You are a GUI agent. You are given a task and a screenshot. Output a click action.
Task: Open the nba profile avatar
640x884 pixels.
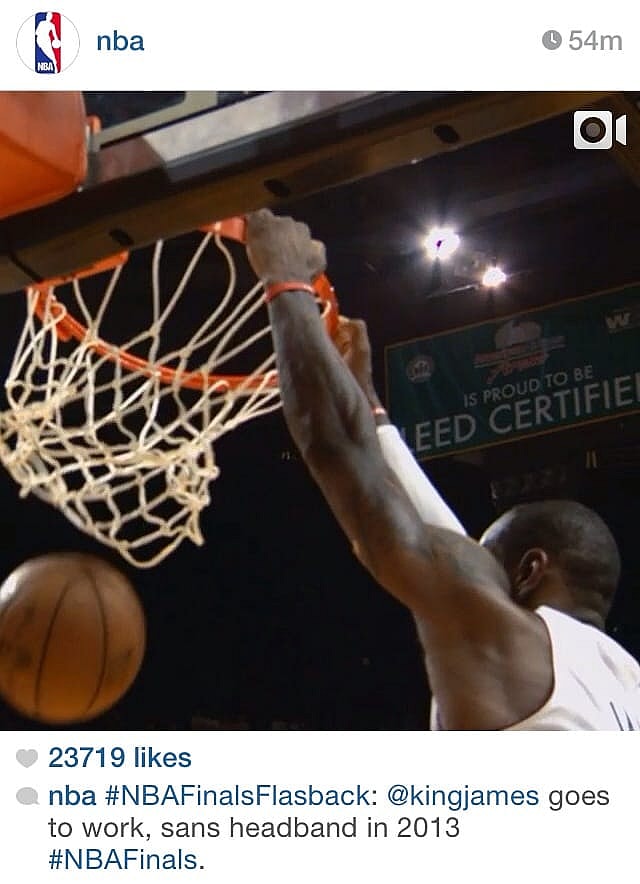47,43
